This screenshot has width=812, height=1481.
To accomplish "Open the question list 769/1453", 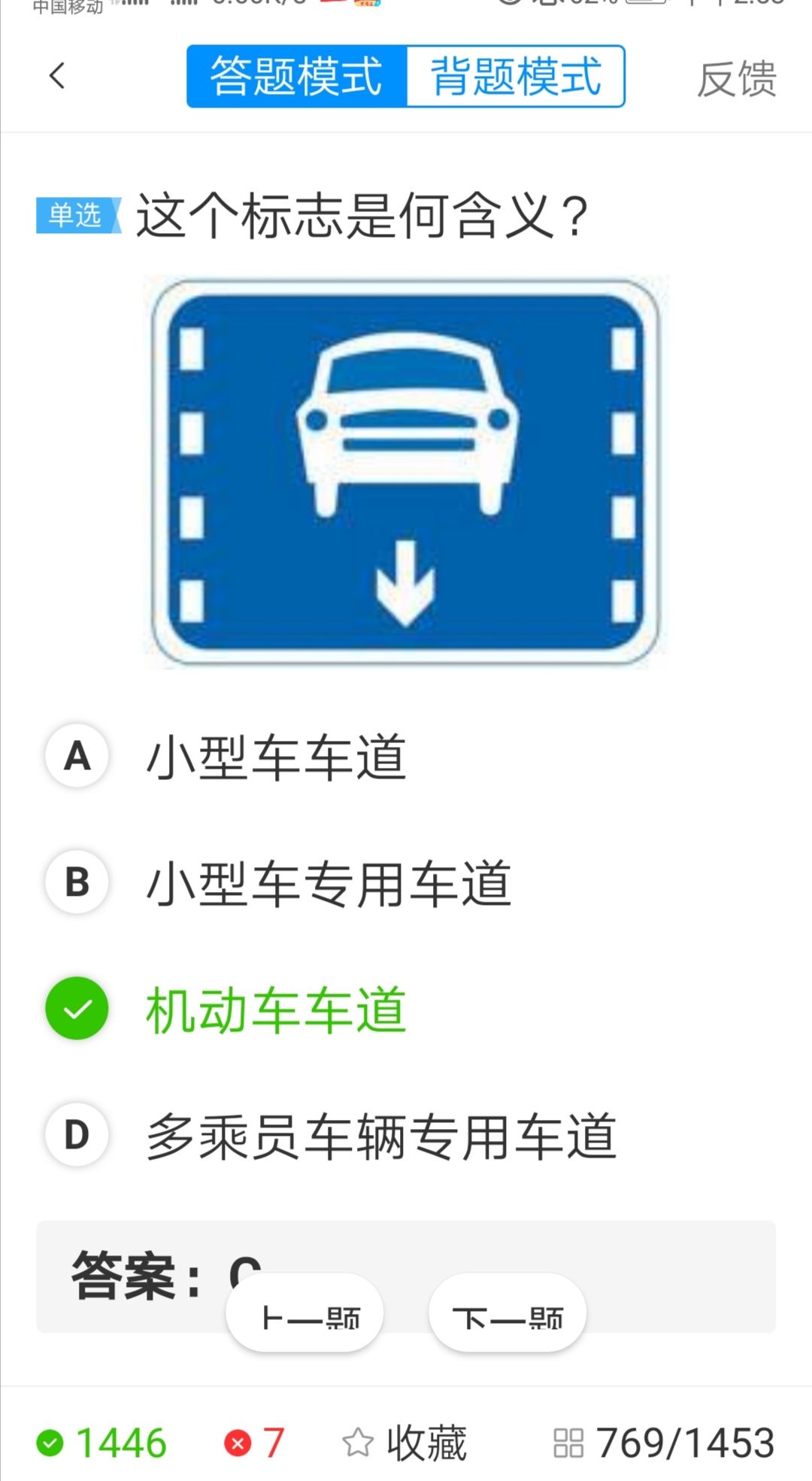I will pyautogui.click(x=664, y=1443).
